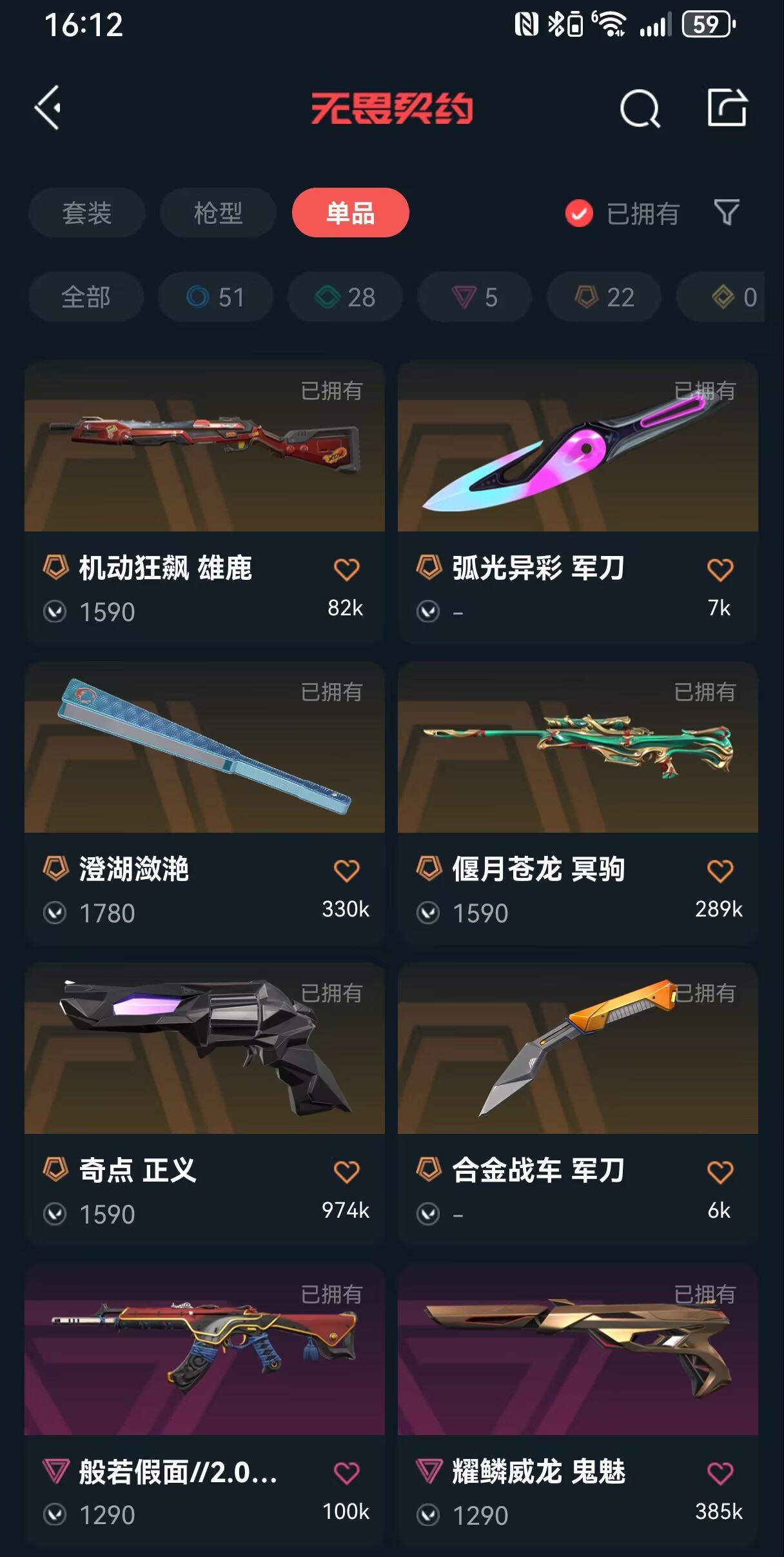Go back using the top-left arrow
The image size is (784, 1557).
pos(48,108)
